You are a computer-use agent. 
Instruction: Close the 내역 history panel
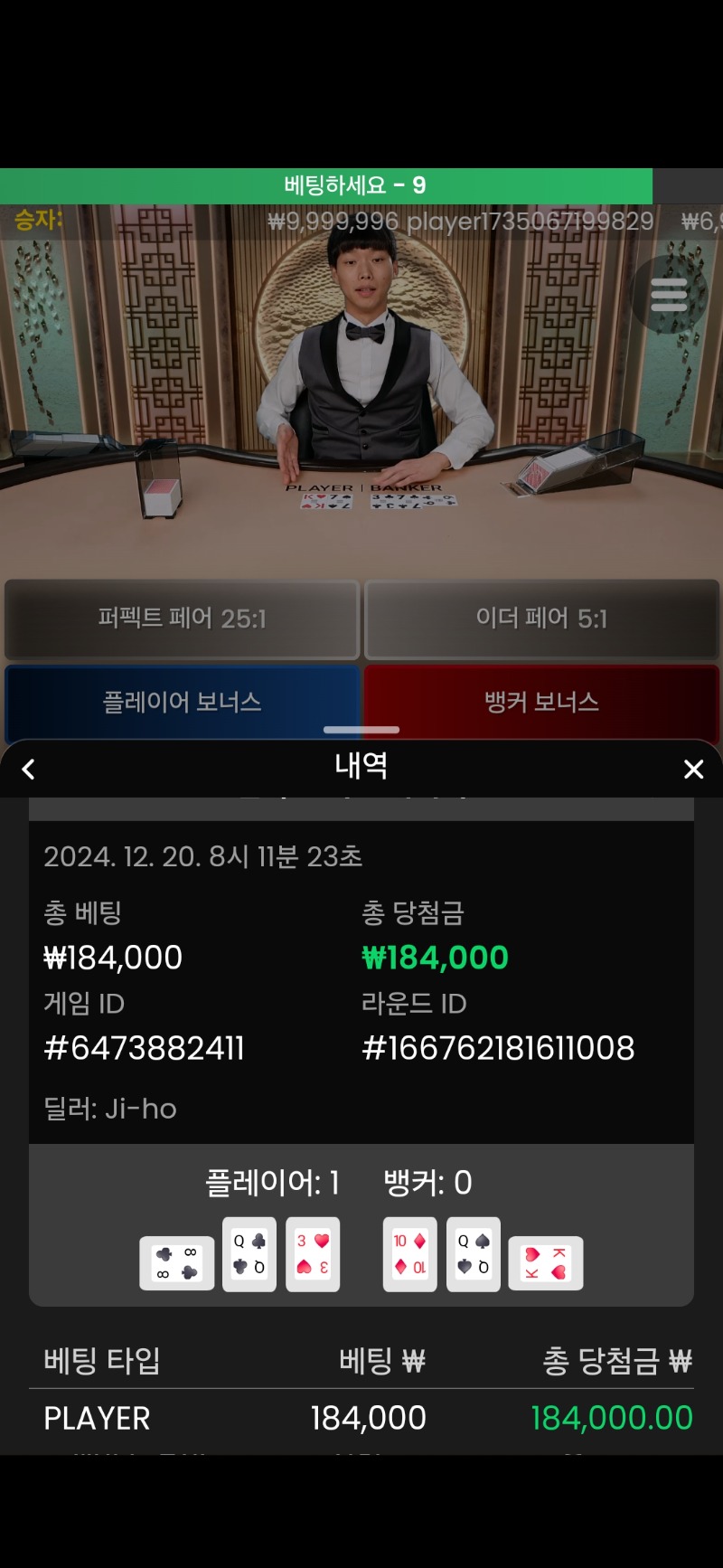[x=693, y=770]
